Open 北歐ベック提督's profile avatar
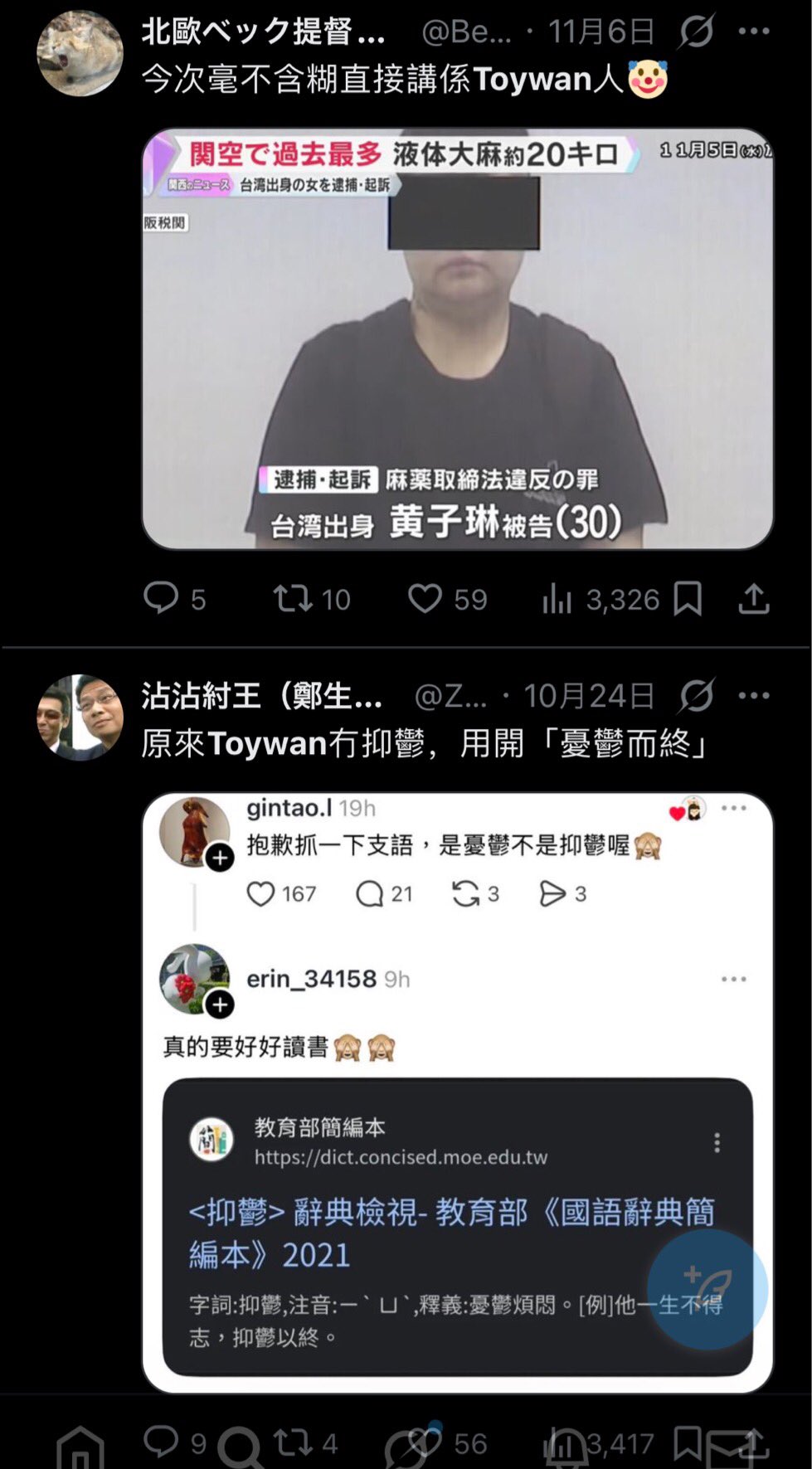Image resolution: width=812 pixels, height=1469 pixels. tap(80, 53)
